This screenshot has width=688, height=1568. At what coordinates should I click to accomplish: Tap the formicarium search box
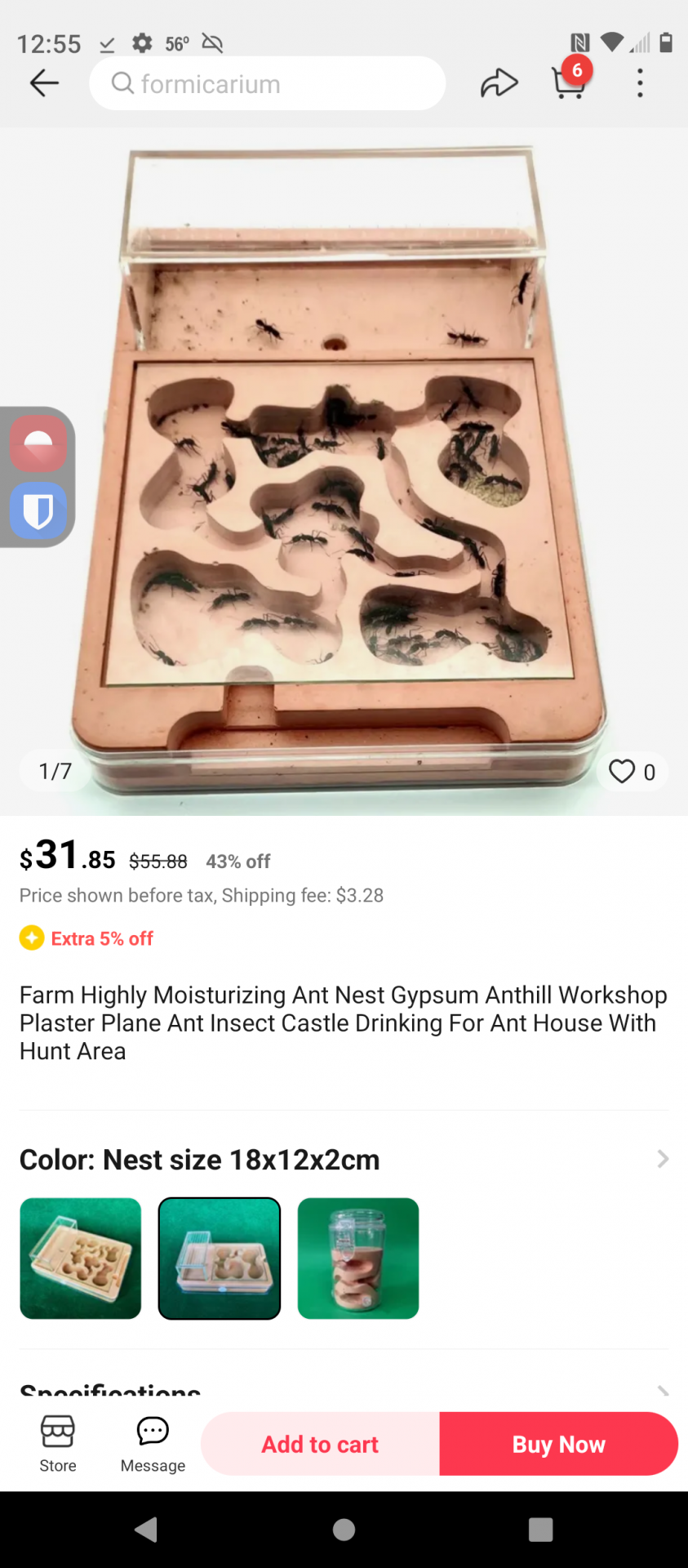267,83
